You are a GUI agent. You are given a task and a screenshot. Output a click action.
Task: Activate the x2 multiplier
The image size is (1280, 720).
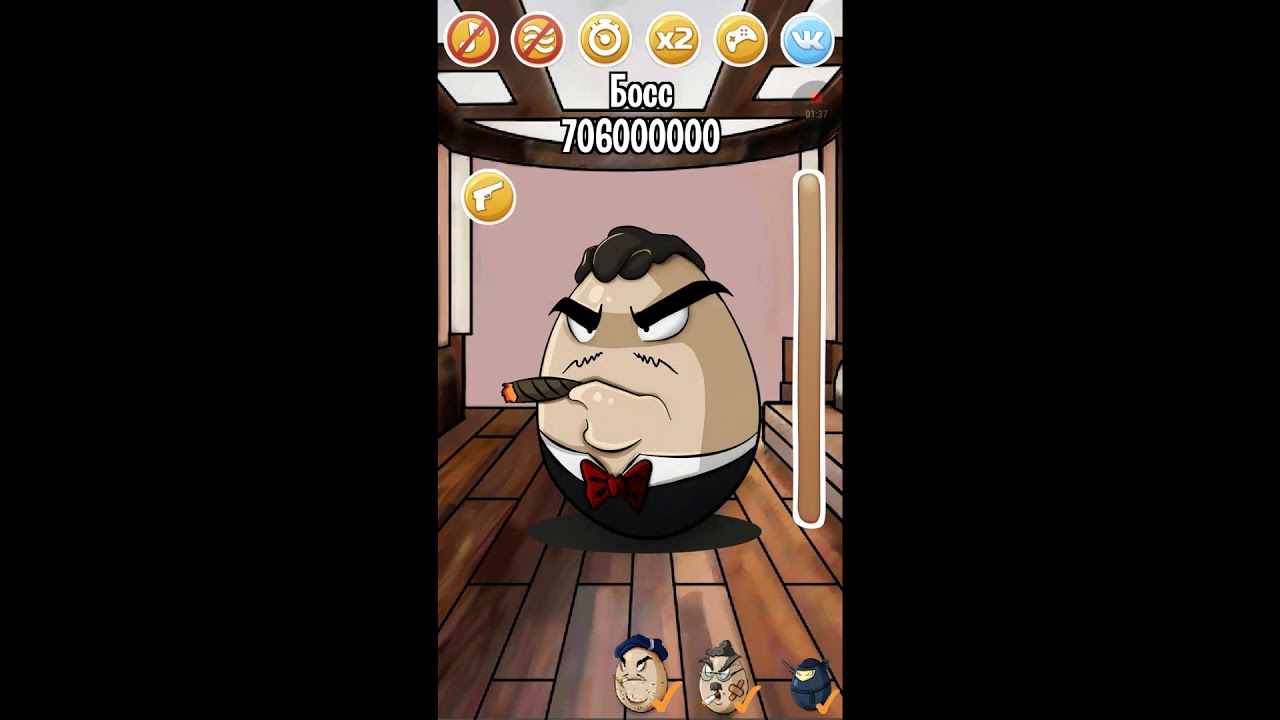coord(673,40)
